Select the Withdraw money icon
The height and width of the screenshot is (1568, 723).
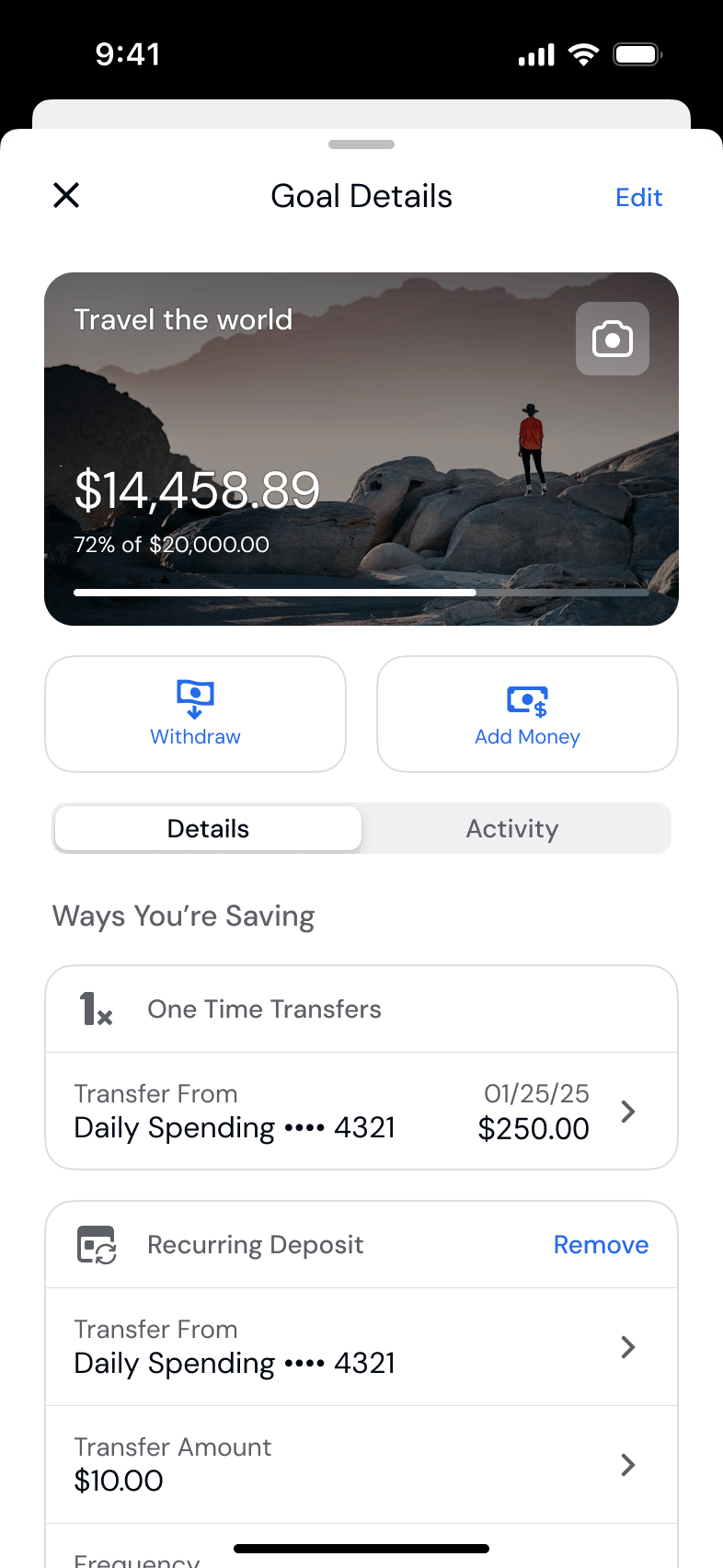(x=195, y=699)
